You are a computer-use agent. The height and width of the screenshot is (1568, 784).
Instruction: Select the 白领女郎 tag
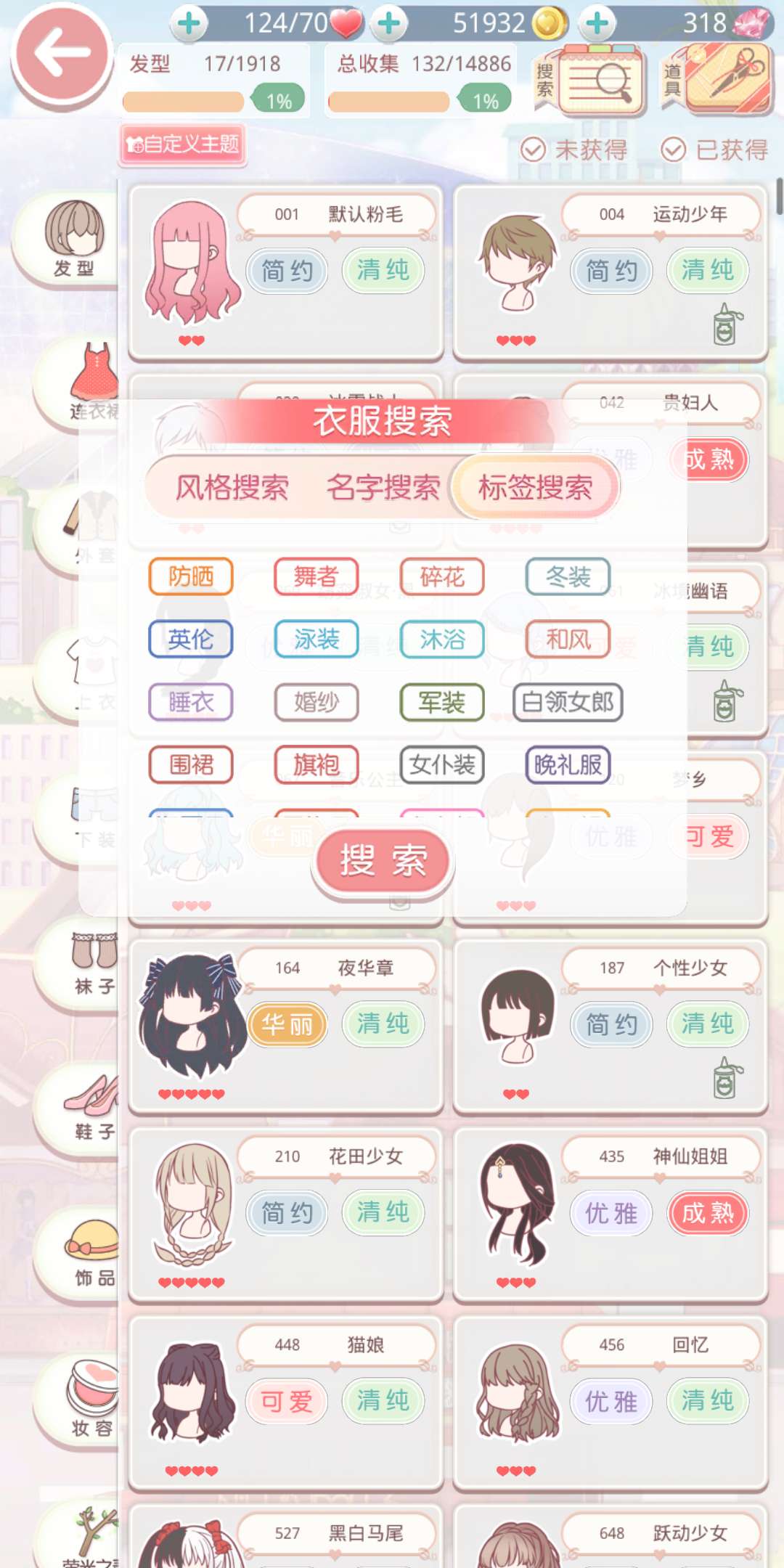point(568,702)
